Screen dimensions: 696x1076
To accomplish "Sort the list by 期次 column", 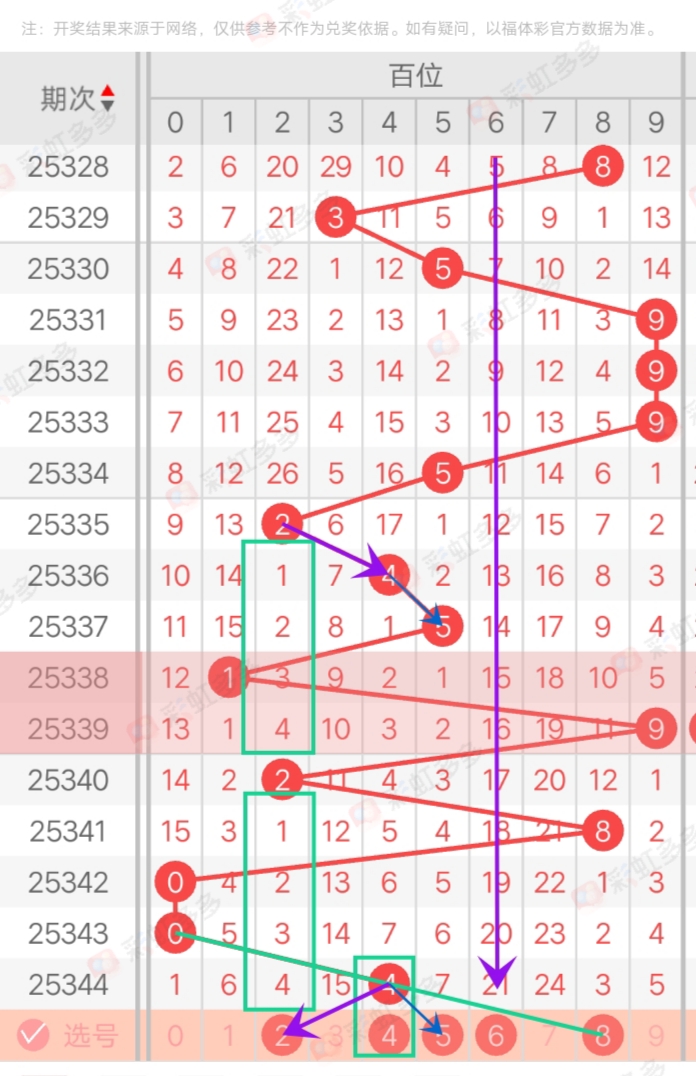I will point(107,98).
